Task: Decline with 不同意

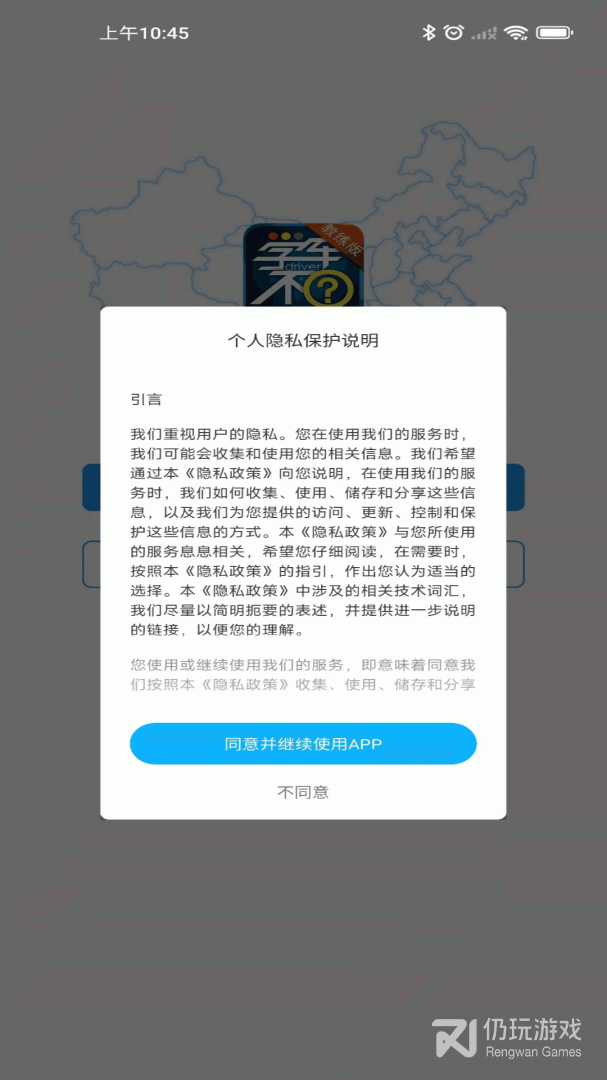Action: [303, 792]
